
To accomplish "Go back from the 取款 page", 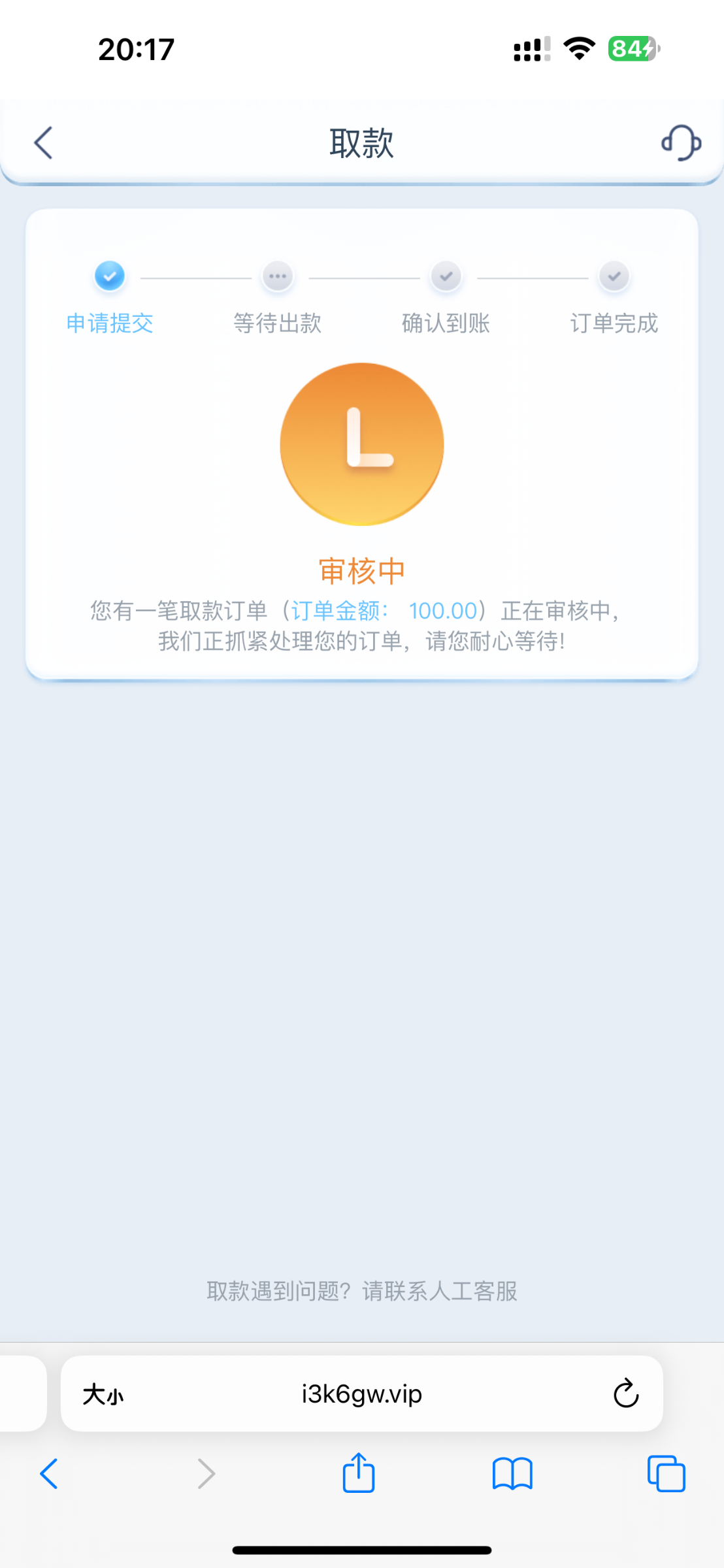I will 43,142.
